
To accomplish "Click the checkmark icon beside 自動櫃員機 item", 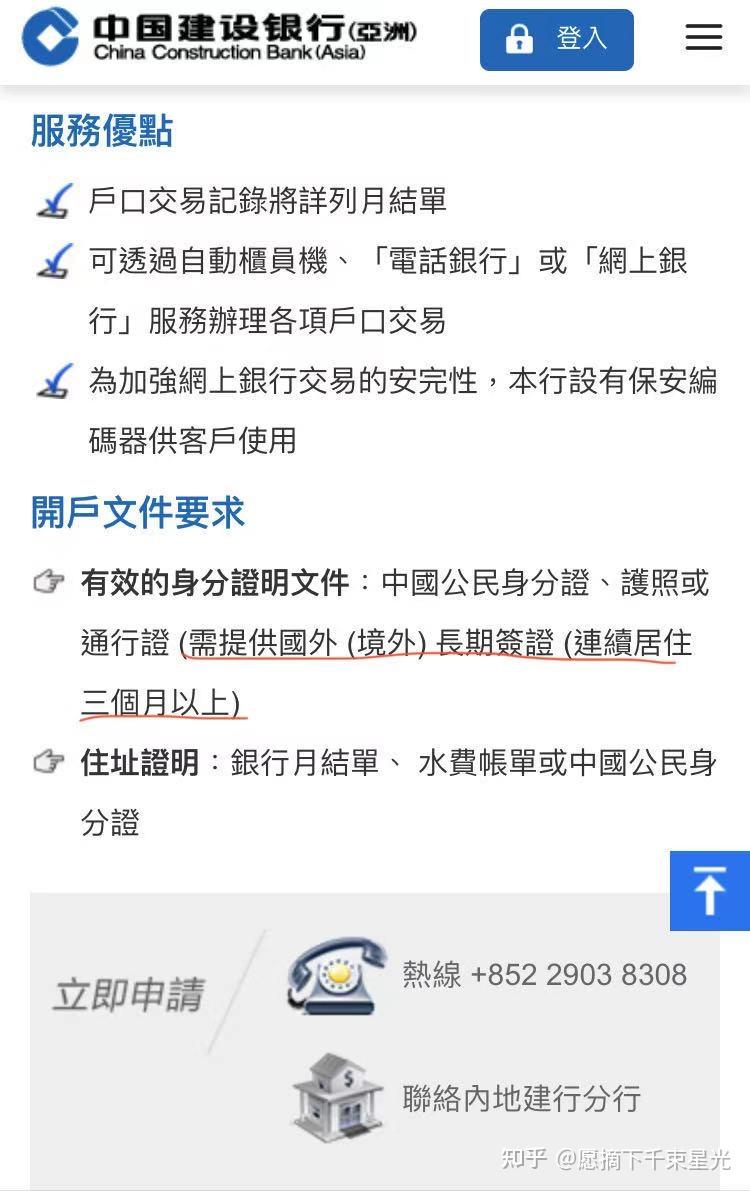I will 55,262.
